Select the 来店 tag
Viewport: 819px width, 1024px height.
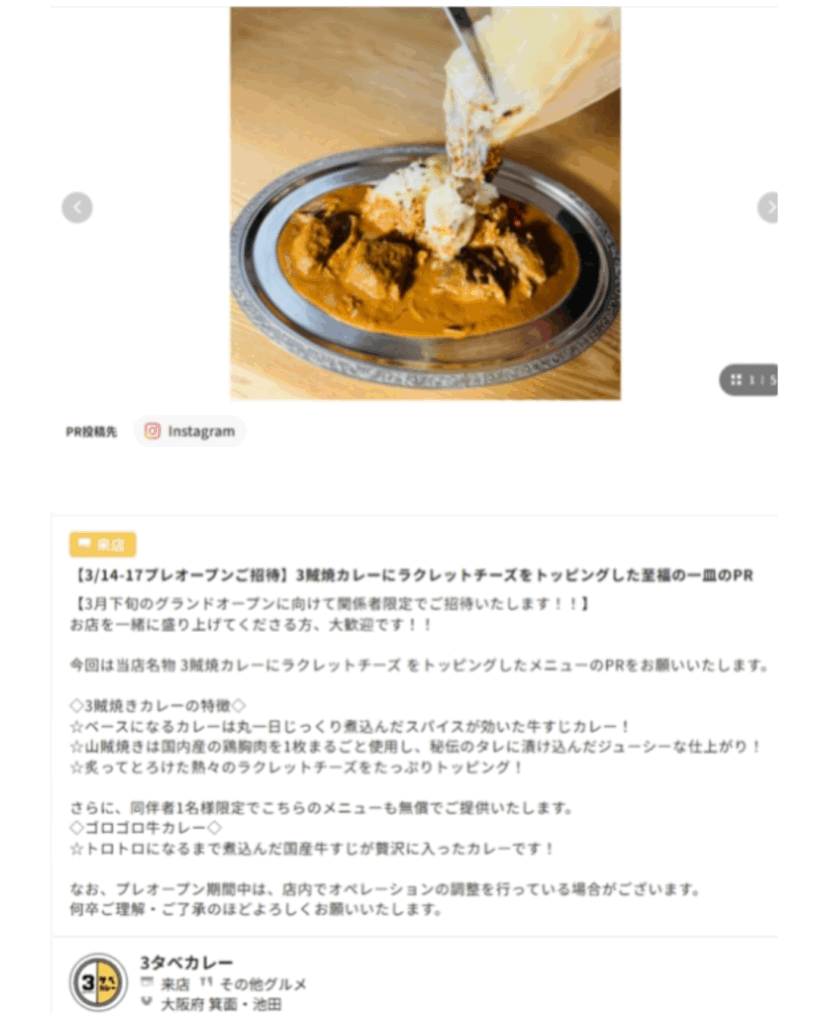pyautogui.click(x=103, y=545)
